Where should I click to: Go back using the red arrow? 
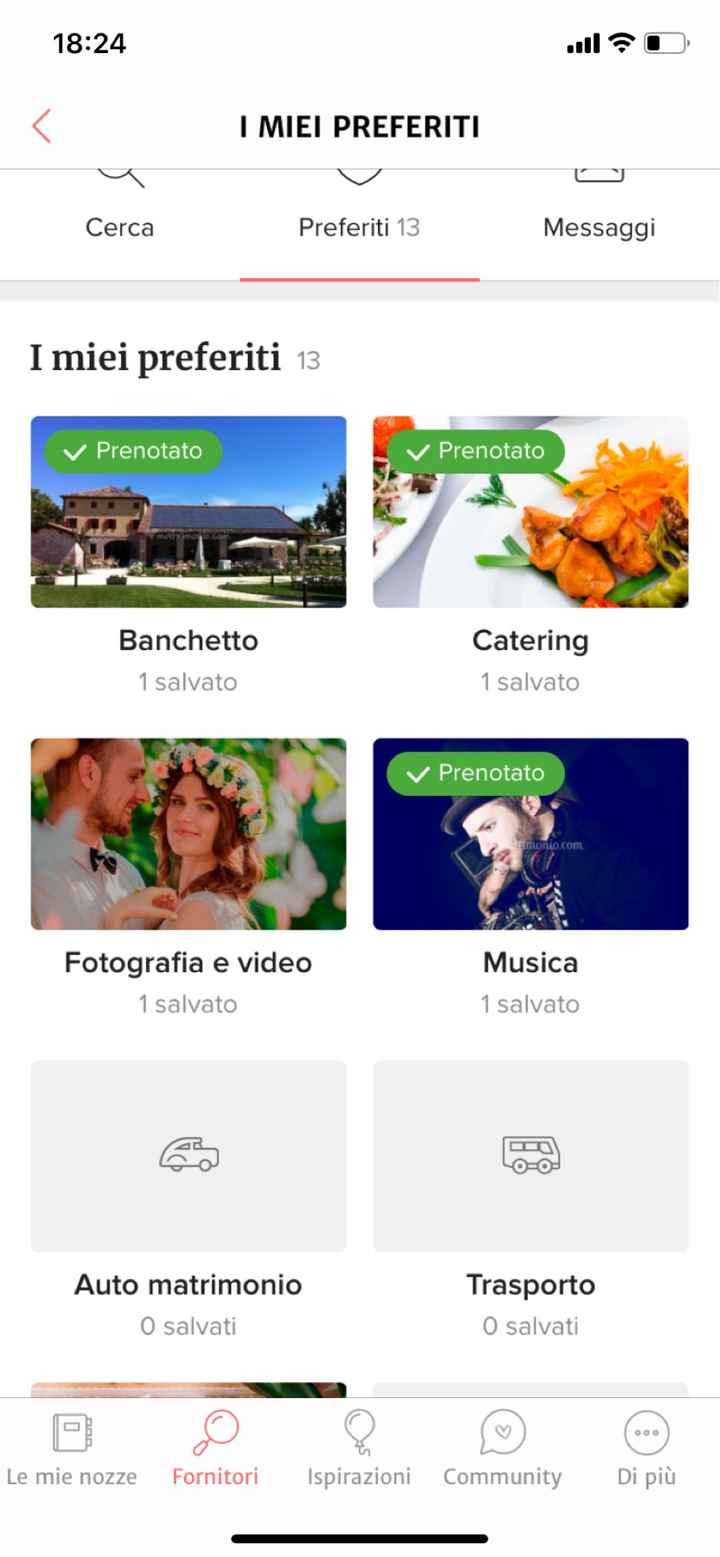pyautogui.click(x=42, y=127)
